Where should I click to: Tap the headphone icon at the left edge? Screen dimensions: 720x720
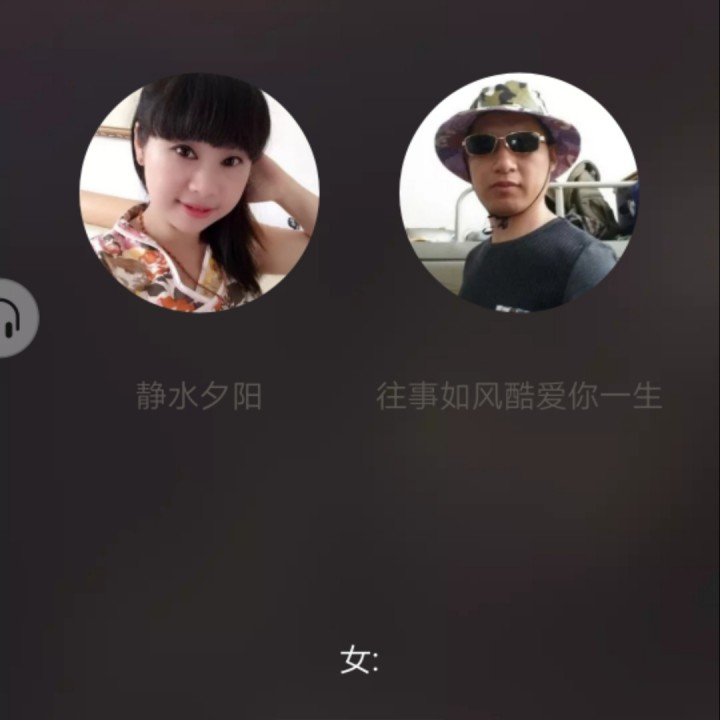pyautogui.click(x=13, y=319)
